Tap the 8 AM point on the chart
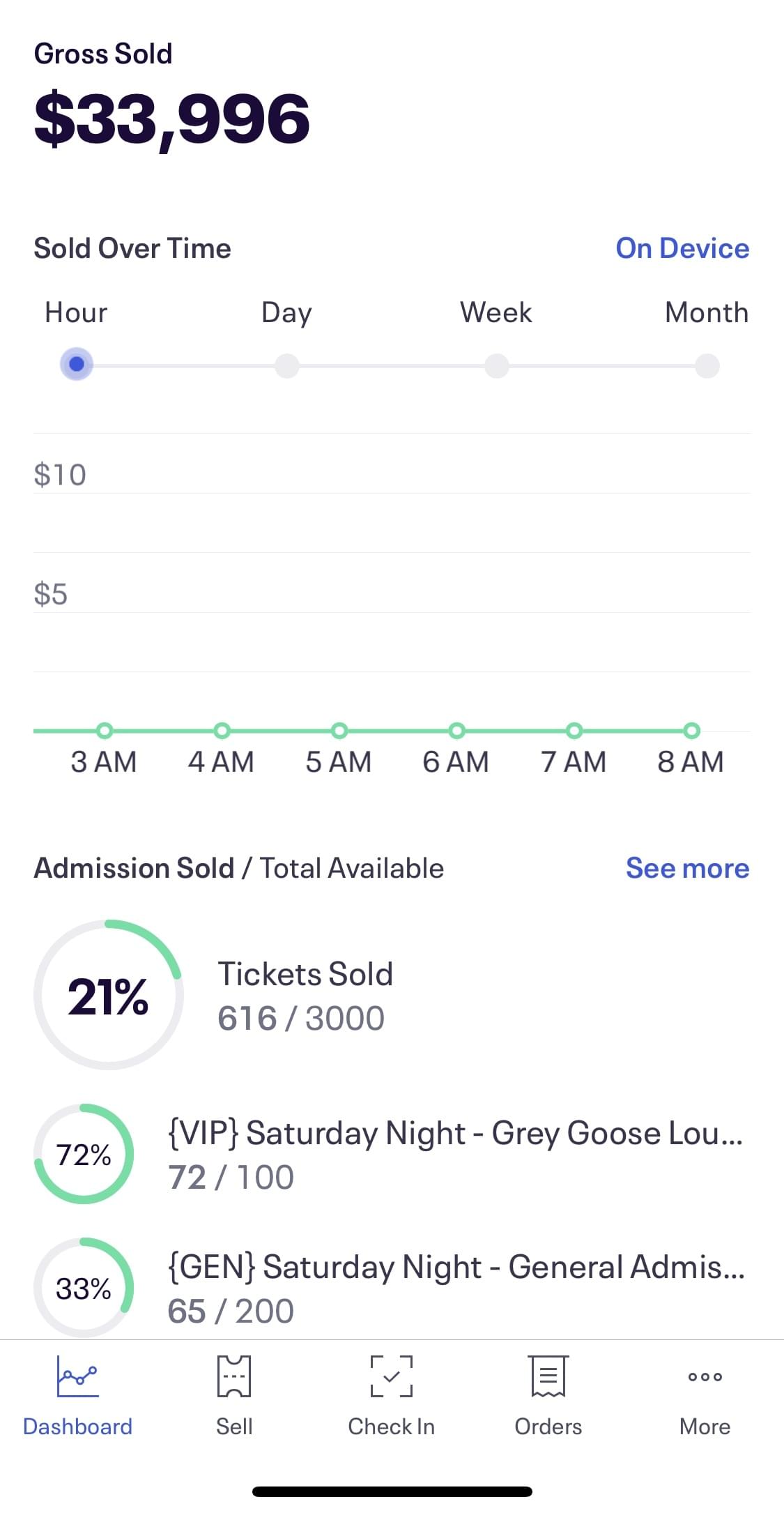This screenshot has height=1513, width=784. point(691,731)
